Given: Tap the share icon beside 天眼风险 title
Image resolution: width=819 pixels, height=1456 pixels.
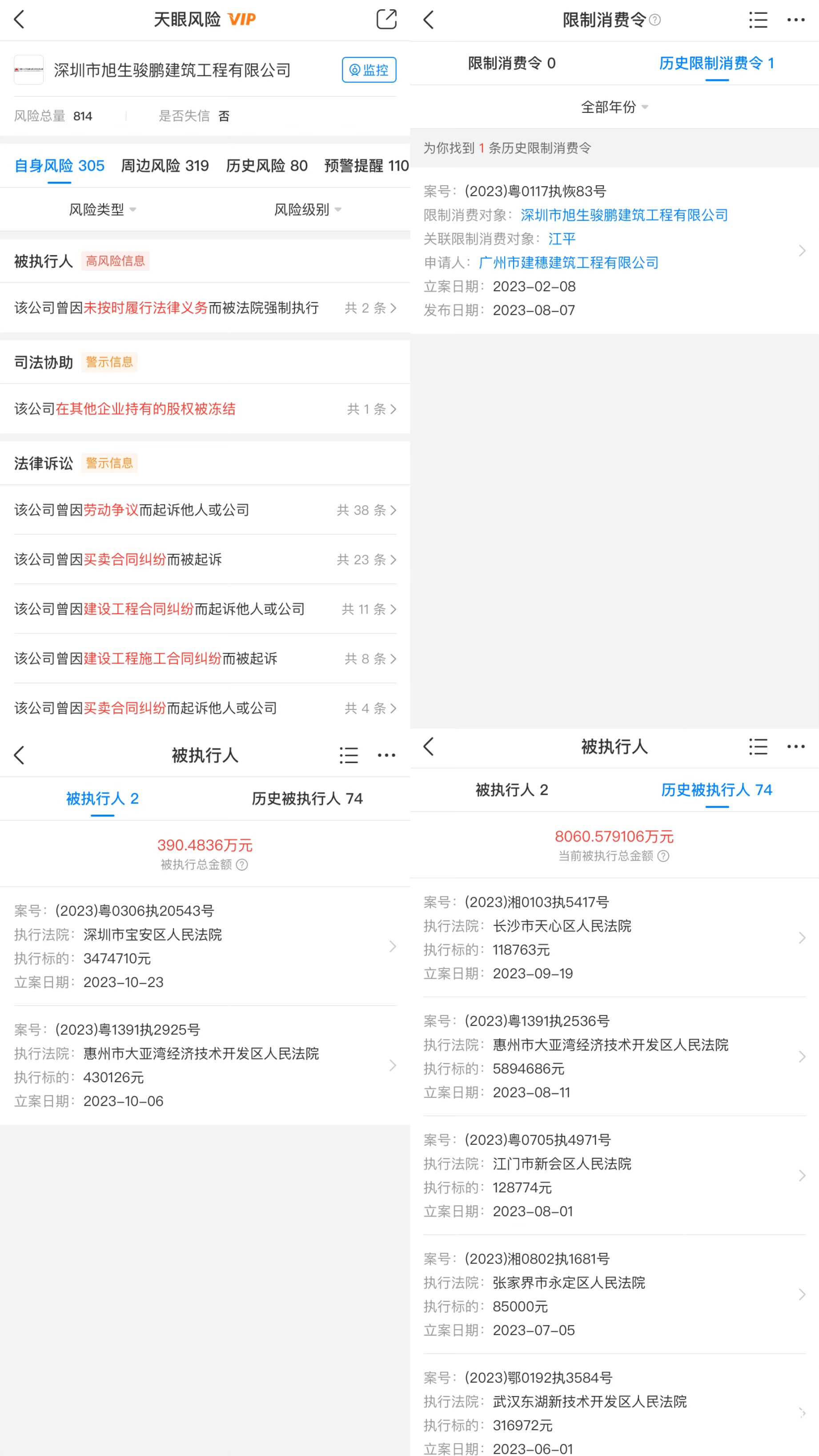Looking at the screenshot, I should pos(387,20).
